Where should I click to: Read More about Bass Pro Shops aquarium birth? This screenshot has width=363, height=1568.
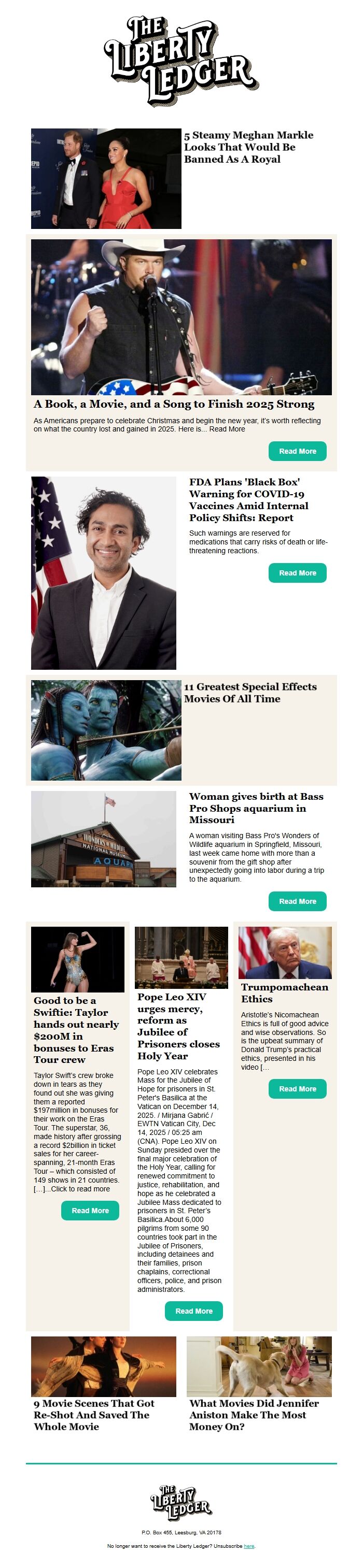[297, 901]
